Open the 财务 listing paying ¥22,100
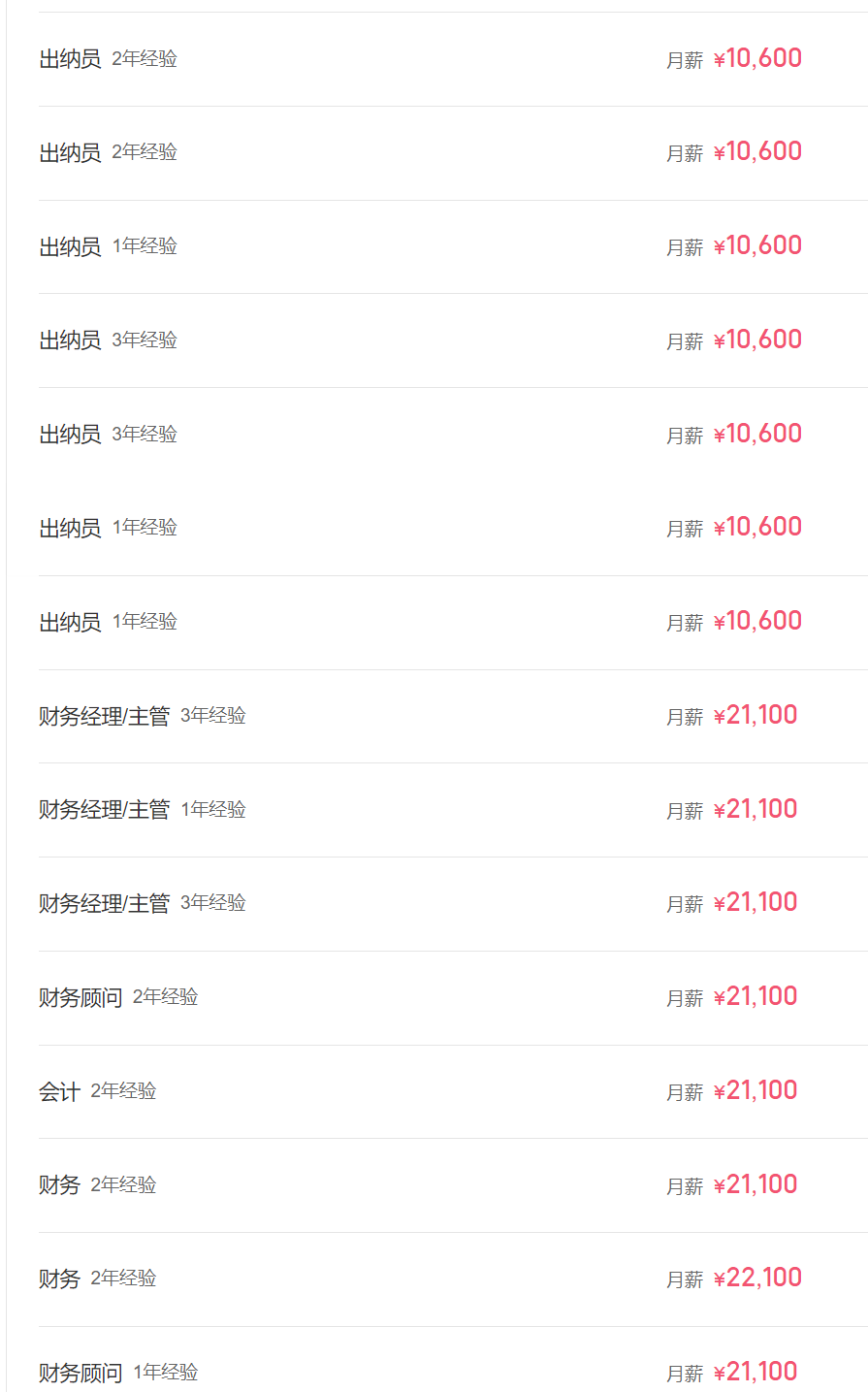Viewport: 868px width, 1392px height. 453,1279
